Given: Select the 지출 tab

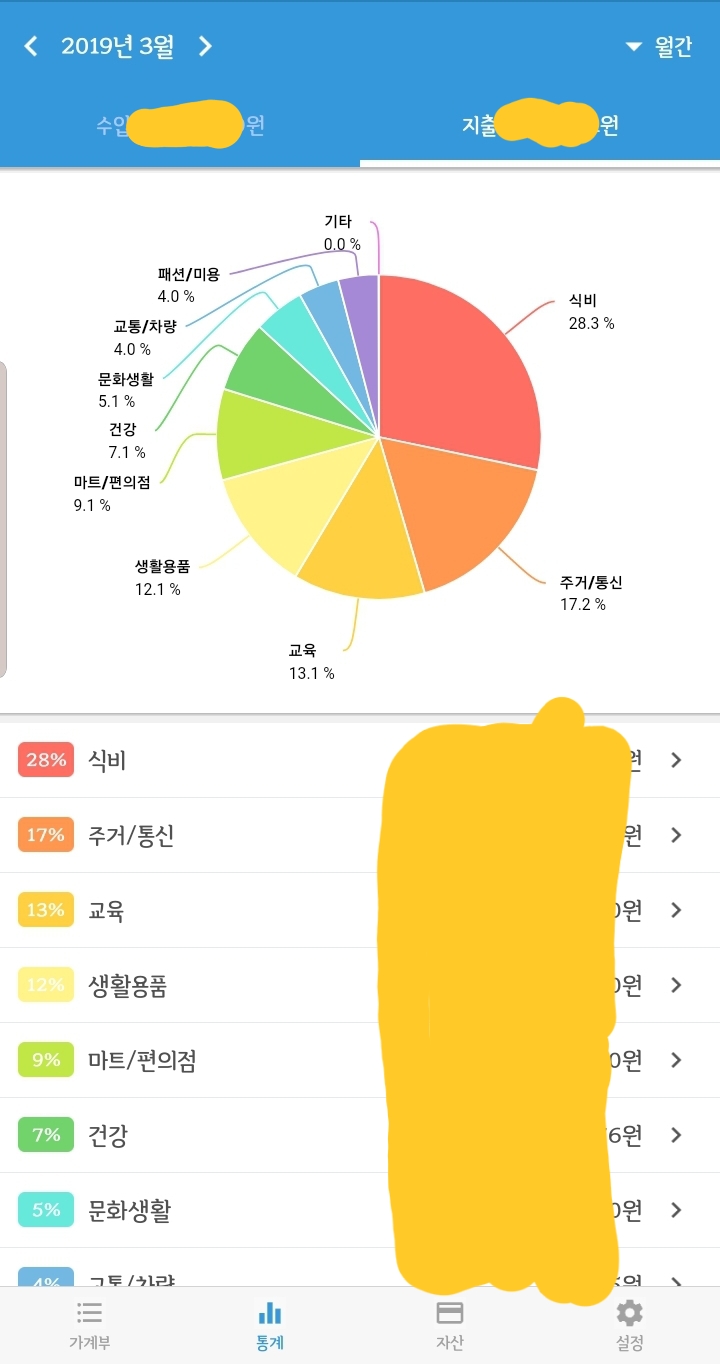Looking at the screenshot, I should pos(540,126).
